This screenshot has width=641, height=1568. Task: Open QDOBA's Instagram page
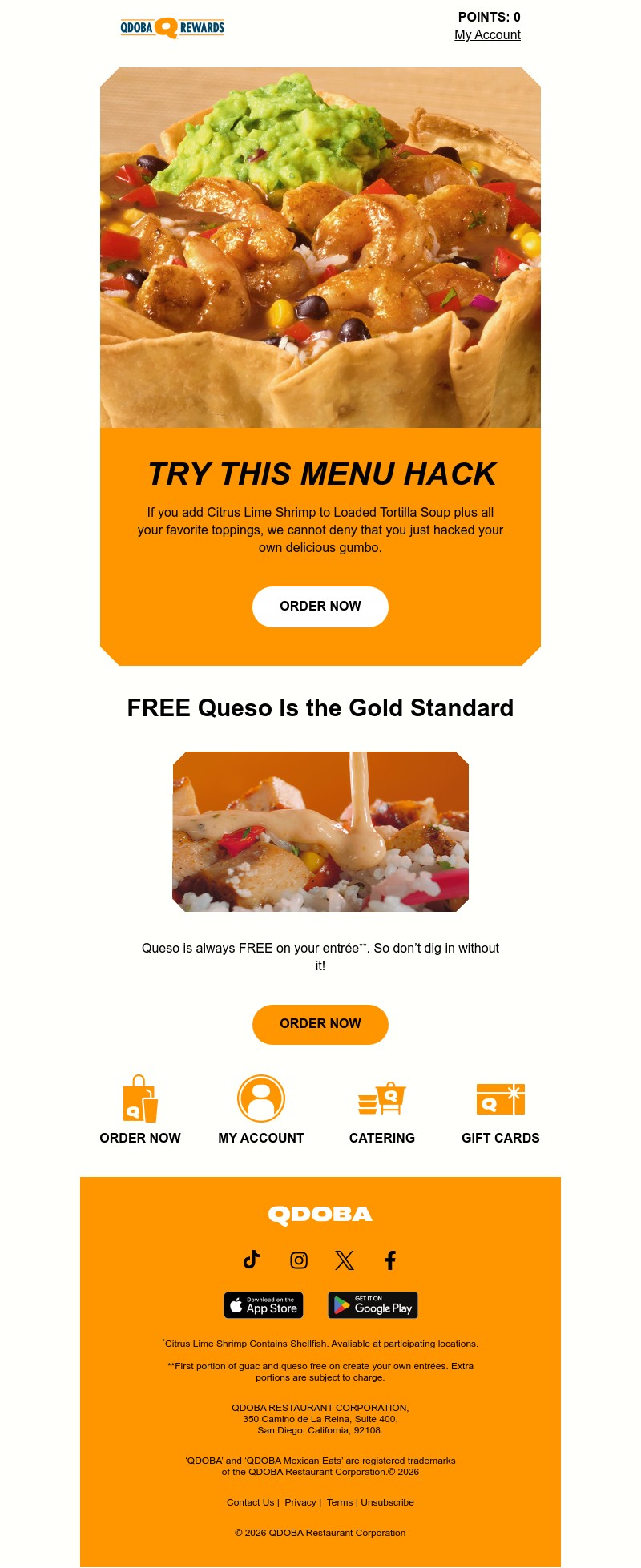298,1260
